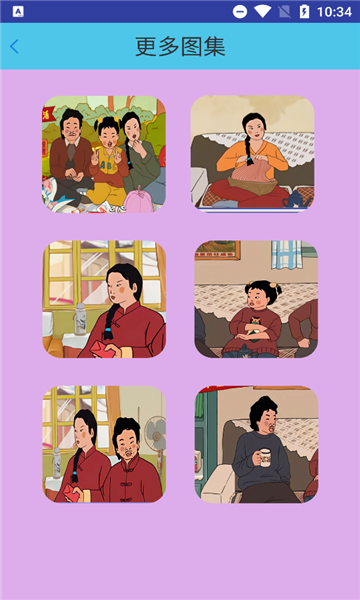Viewport: 360px width, 600px height.
Task: View the two people in red jackets tile
Action: pos(104,444)
